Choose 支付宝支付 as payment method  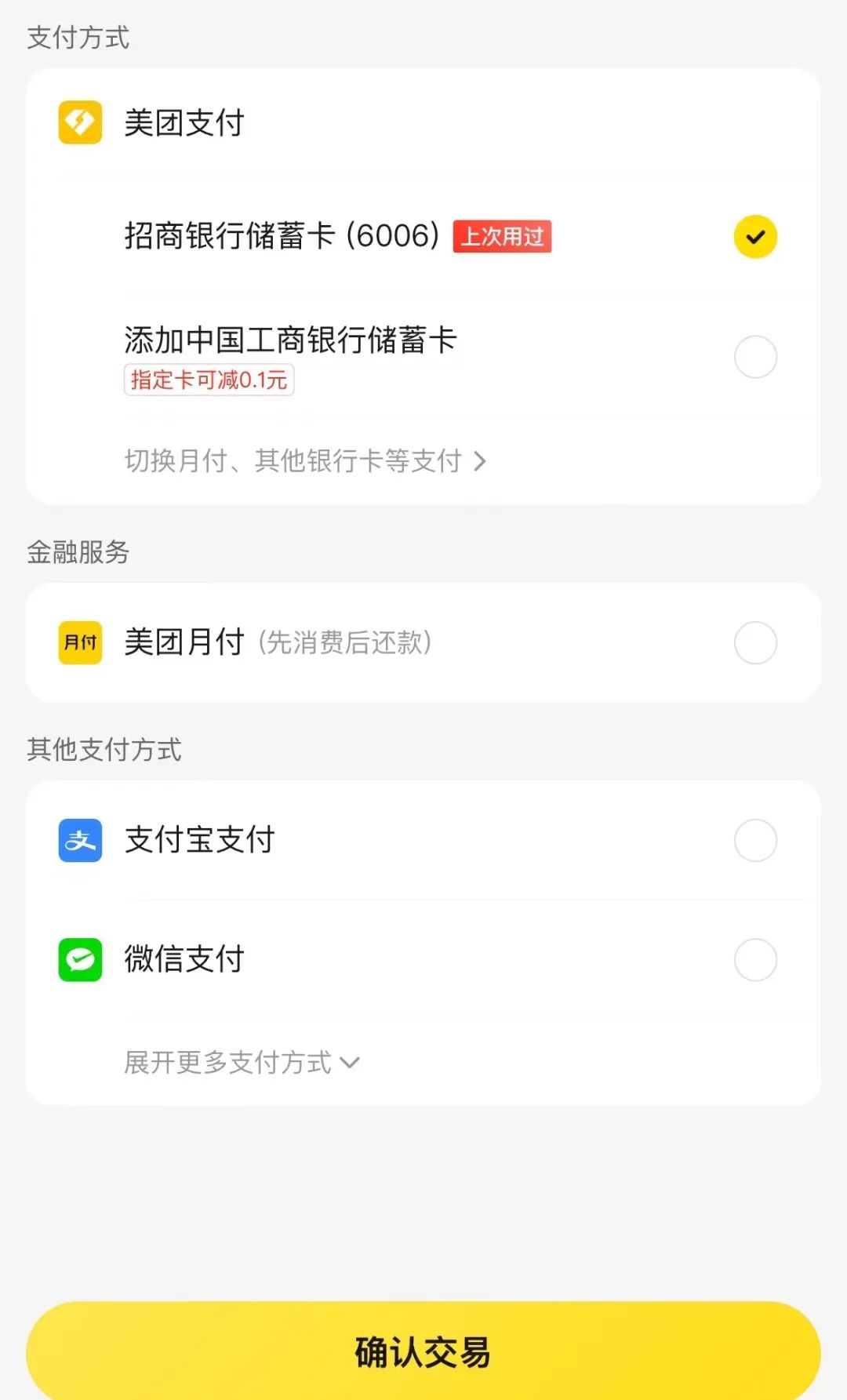pos(754,841)
